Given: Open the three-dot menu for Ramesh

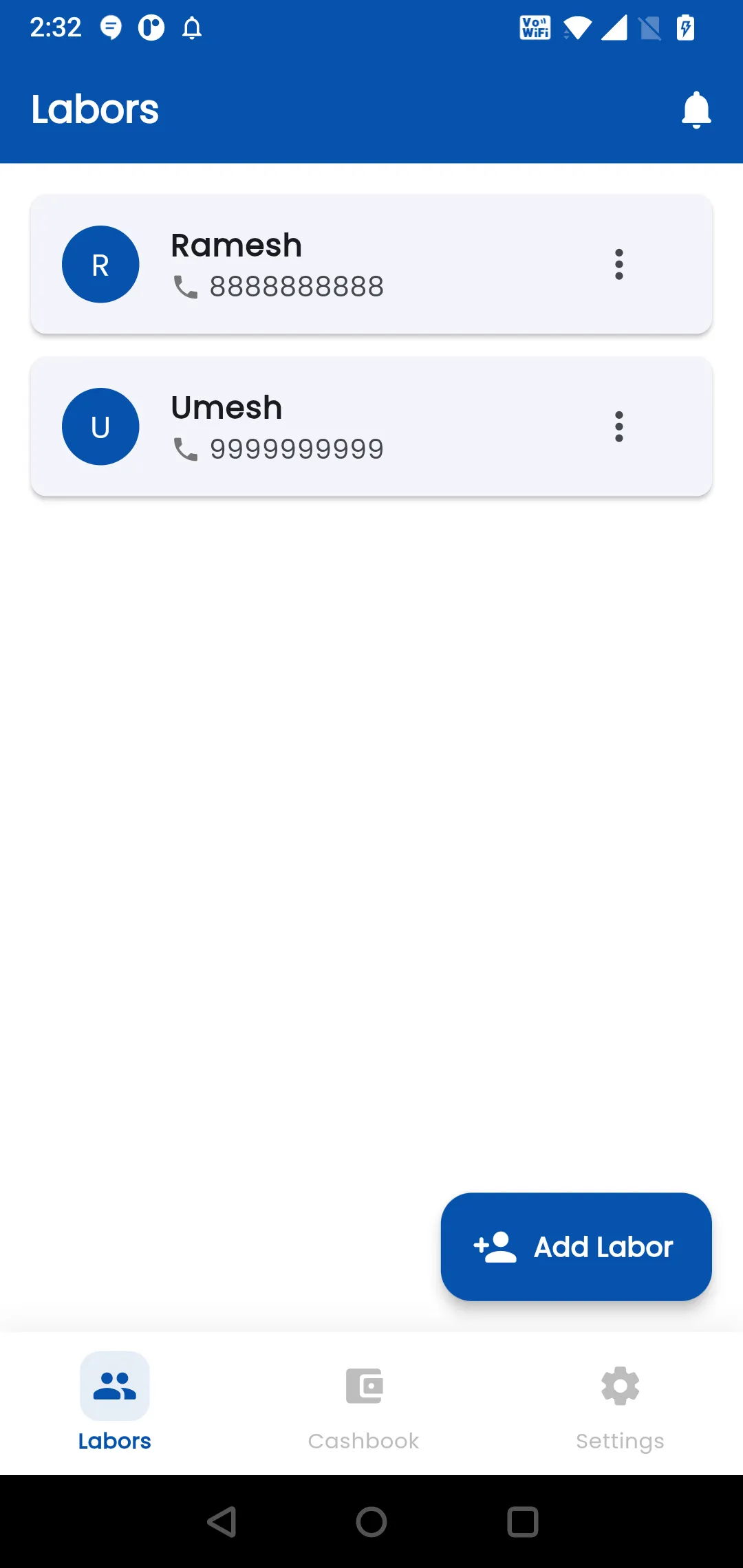Looking at the screenshot, I should point(619,265).
